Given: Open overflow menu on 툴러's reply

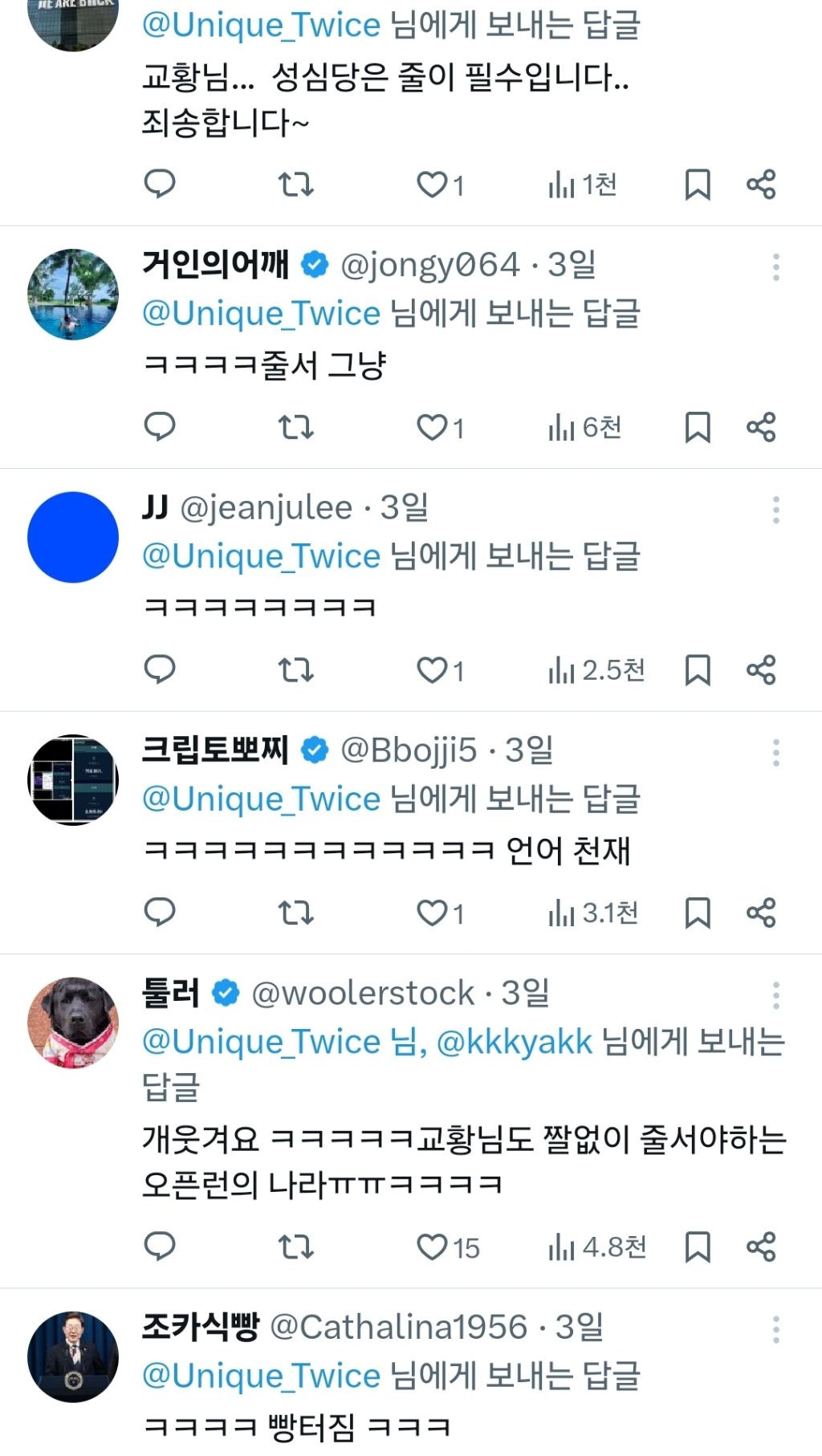Looking at the screenshot, I should coord(775,995).
